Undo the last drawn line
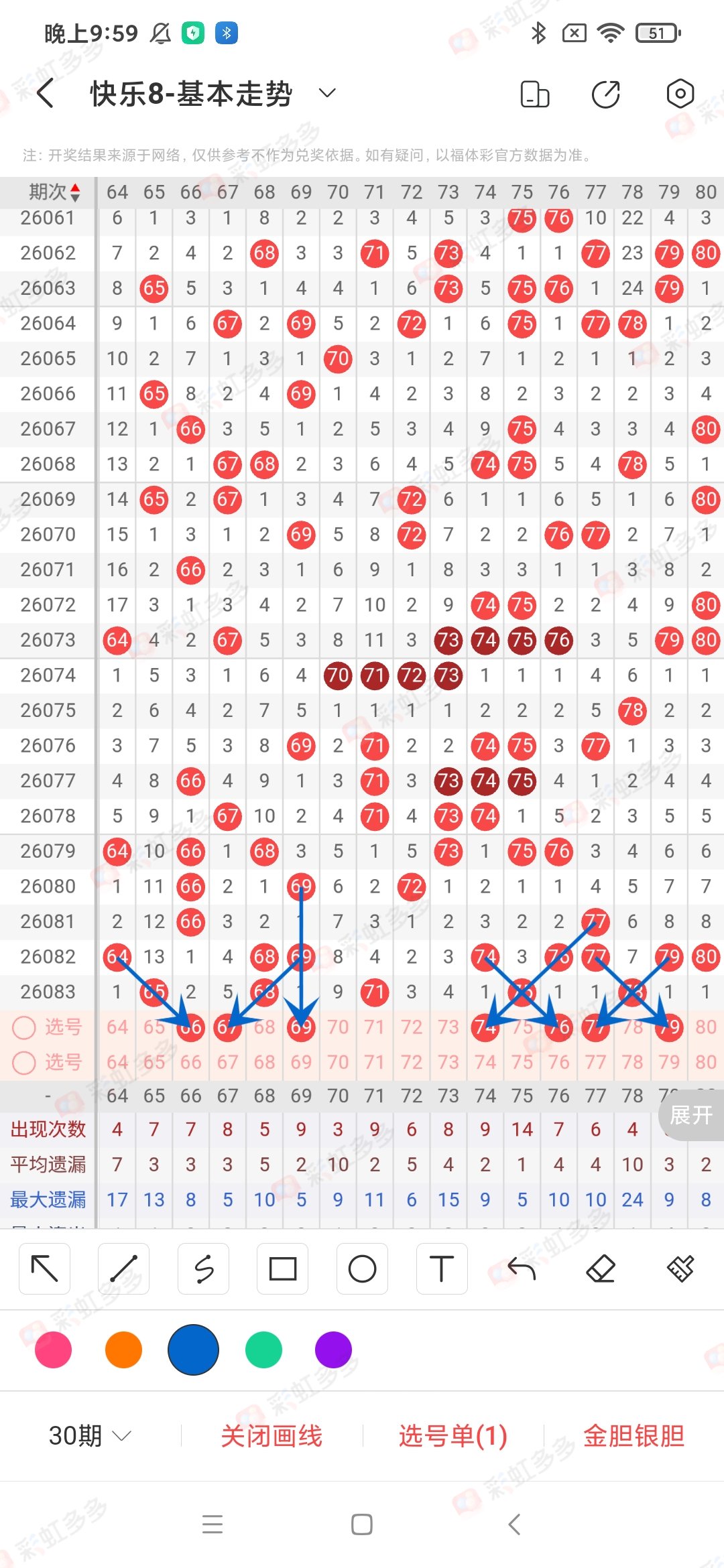 tap(522, 1268)
